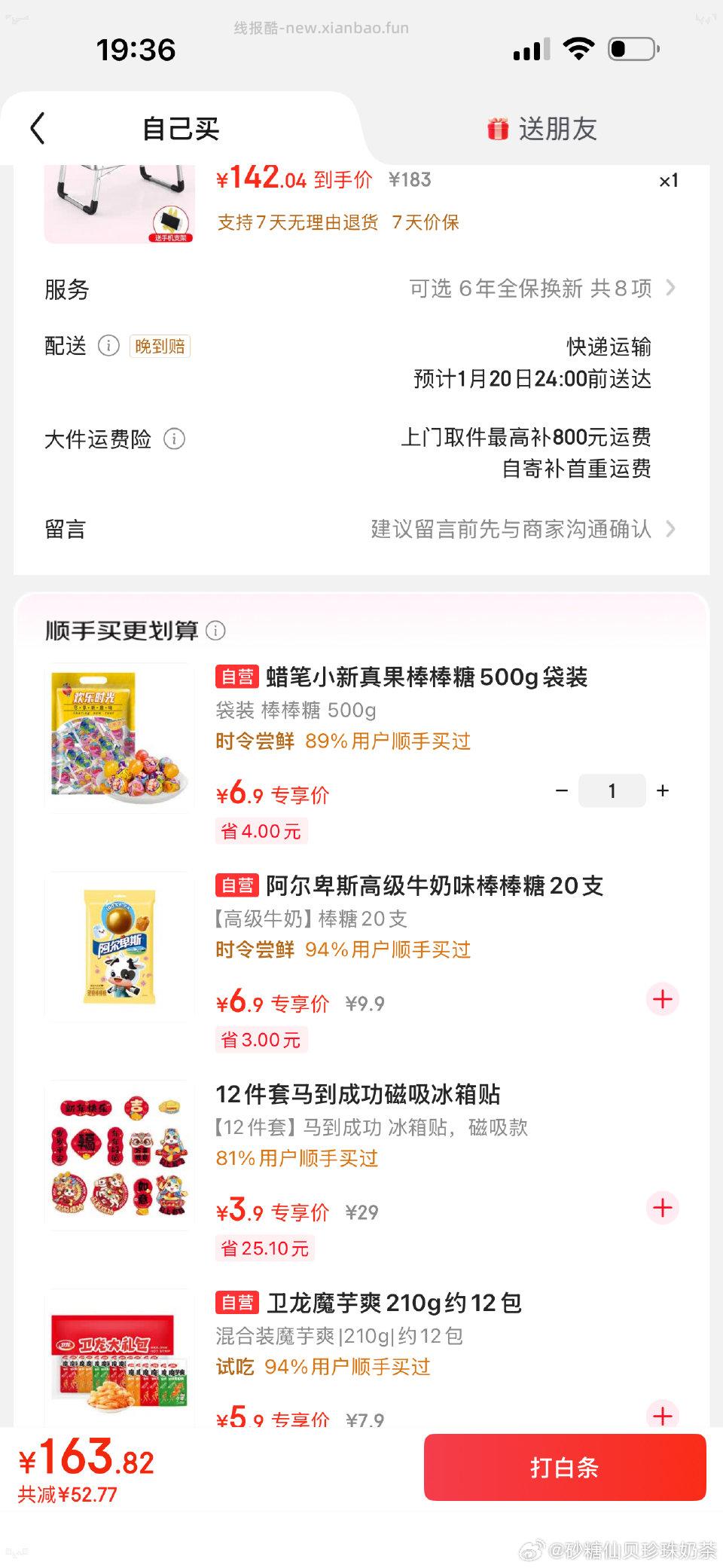Tap the 打白条 payment button
This screenshot has height=1568, width=723.
pos(563,1467)
